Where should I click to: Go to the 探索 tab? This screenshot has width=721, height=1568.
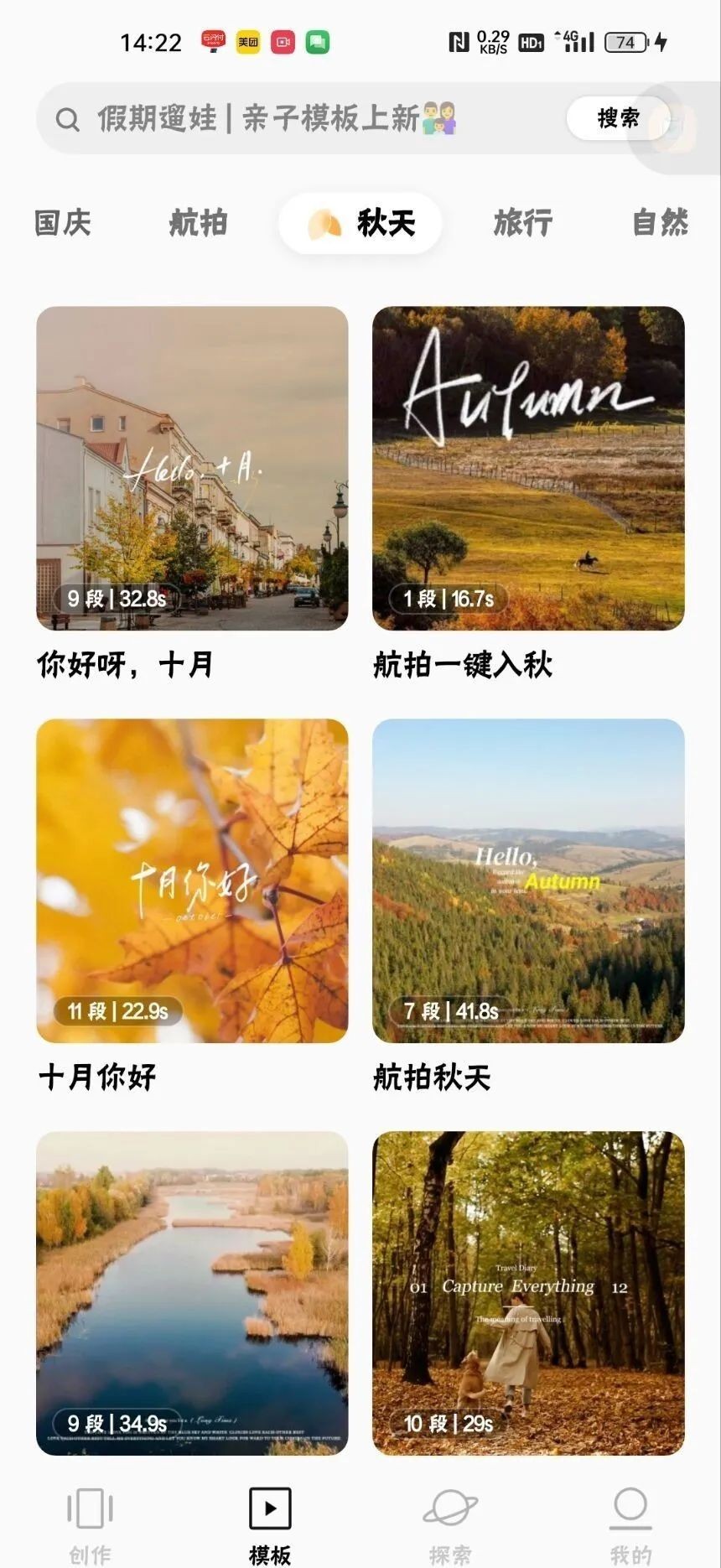(x=450, y=1523)
